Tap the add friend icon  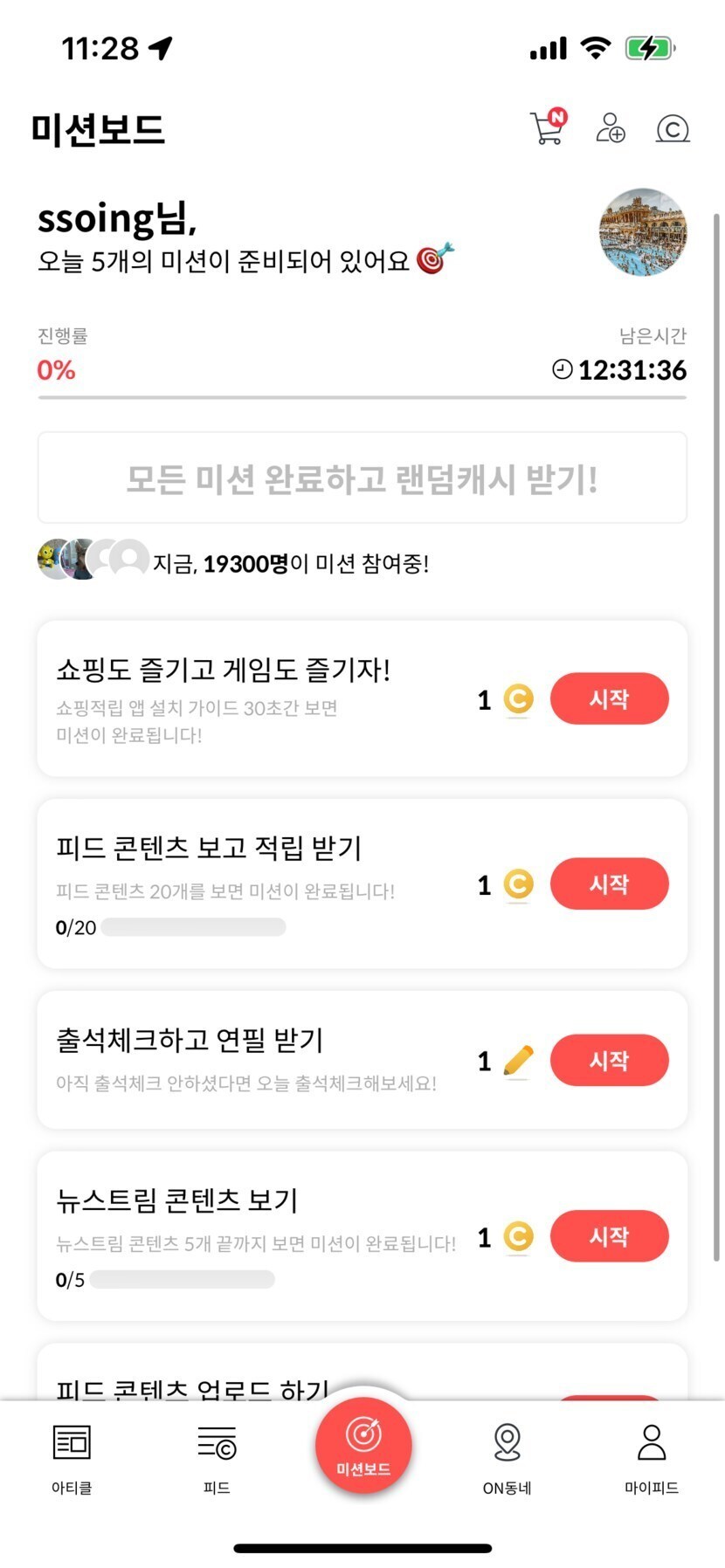(x=610, y=127)
